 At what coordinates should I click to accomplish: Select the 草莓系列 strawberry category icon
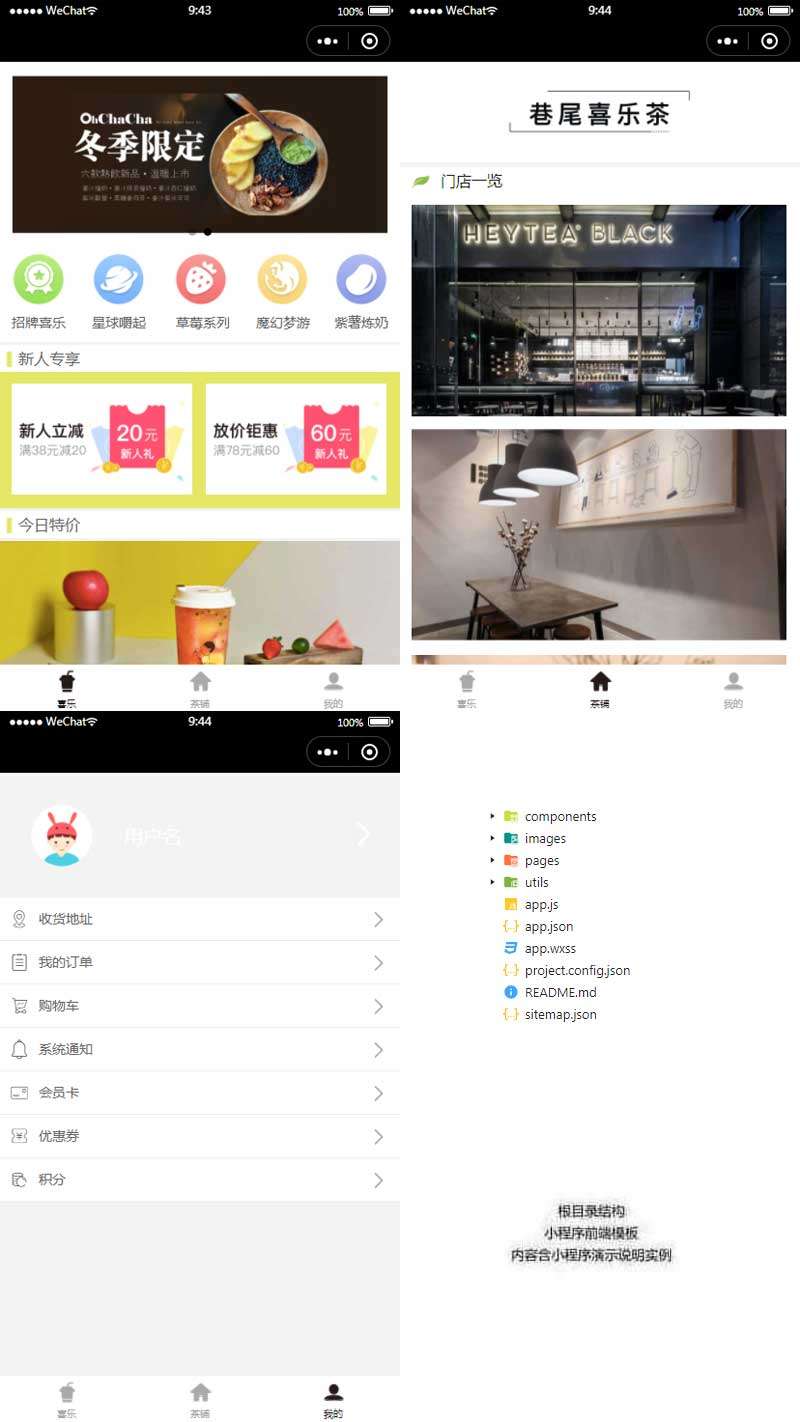(x=200, y=279)
